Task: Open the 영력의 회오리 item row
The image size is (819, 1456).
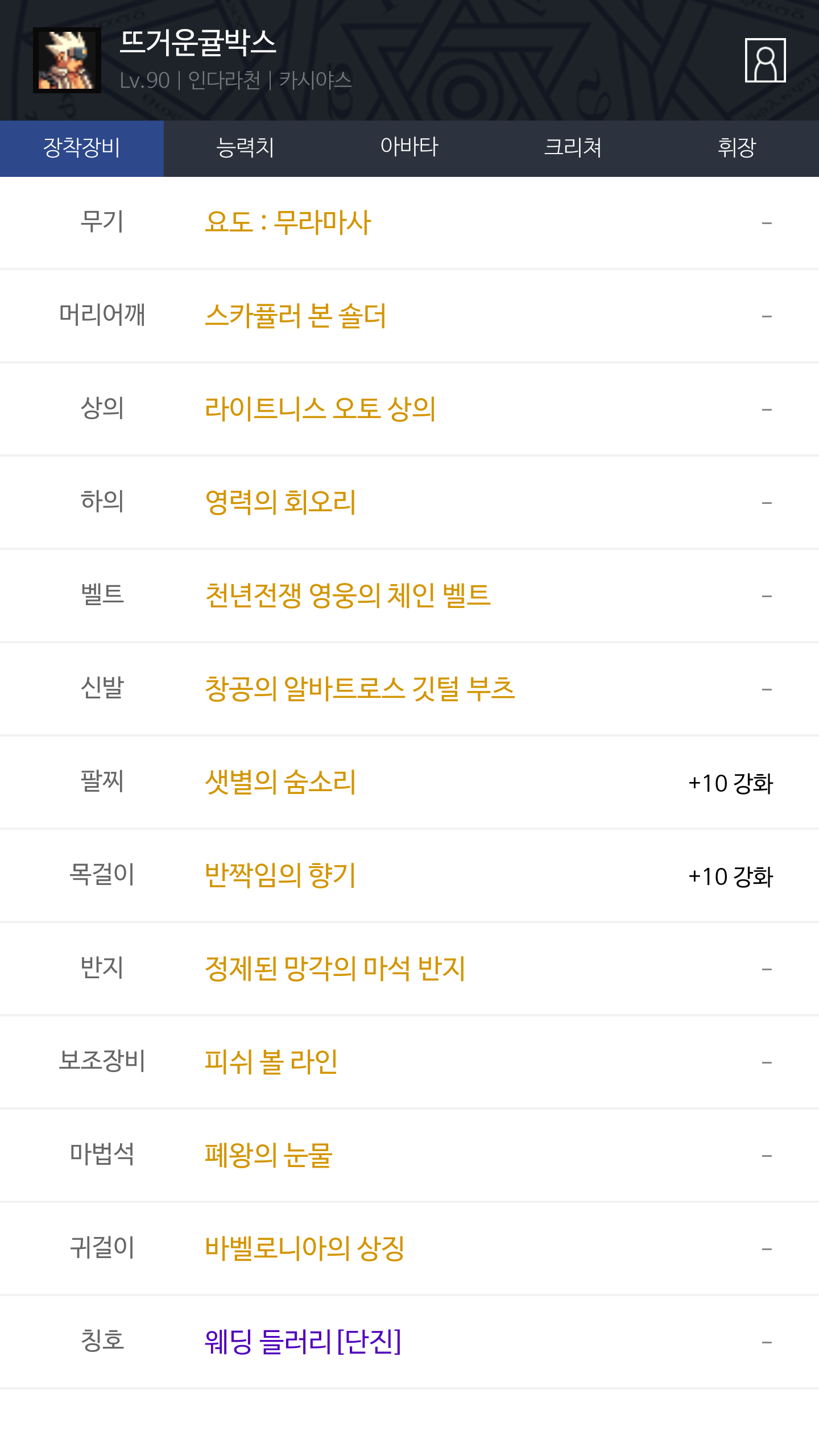Action: pos(409,502)
